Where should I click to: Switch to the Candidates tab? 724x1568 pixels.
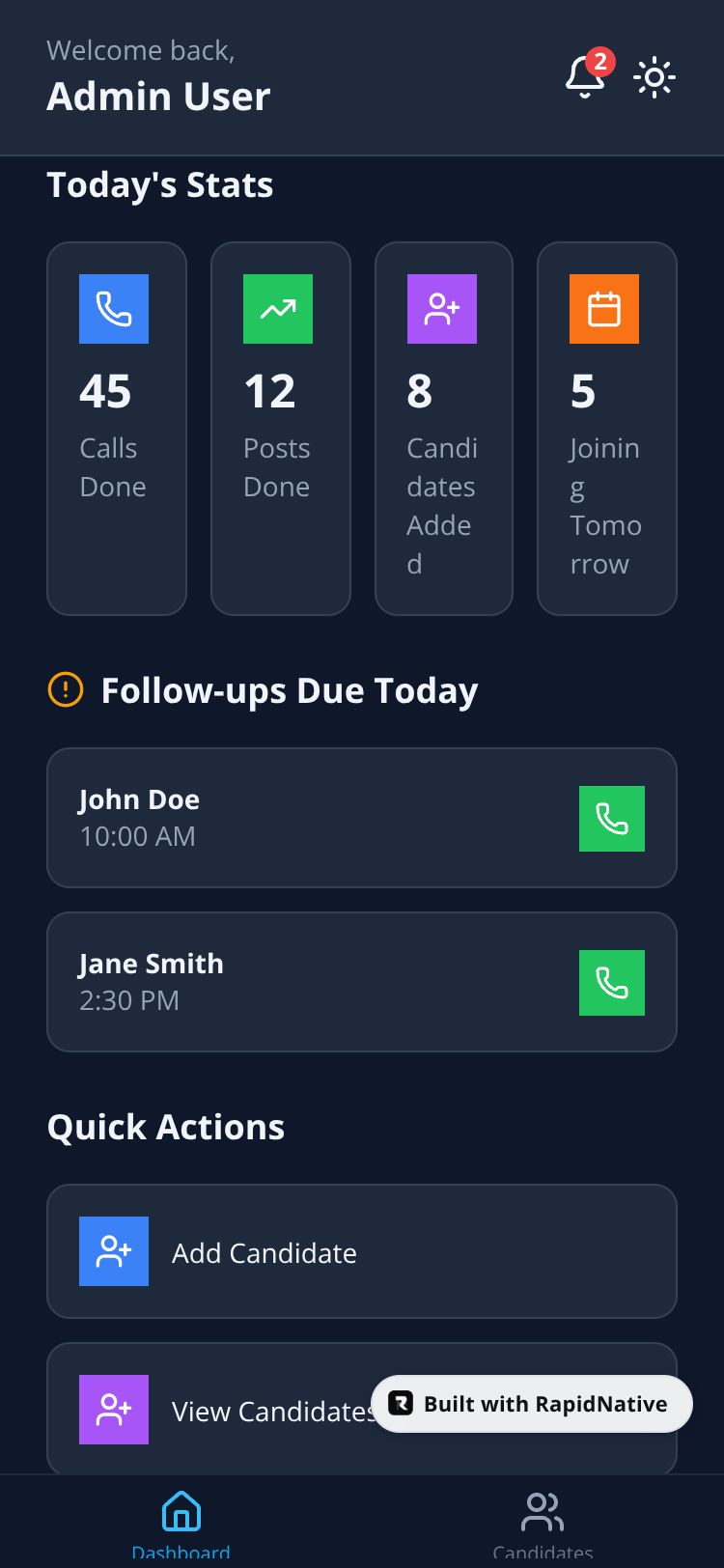click(x=543, y=1523)
